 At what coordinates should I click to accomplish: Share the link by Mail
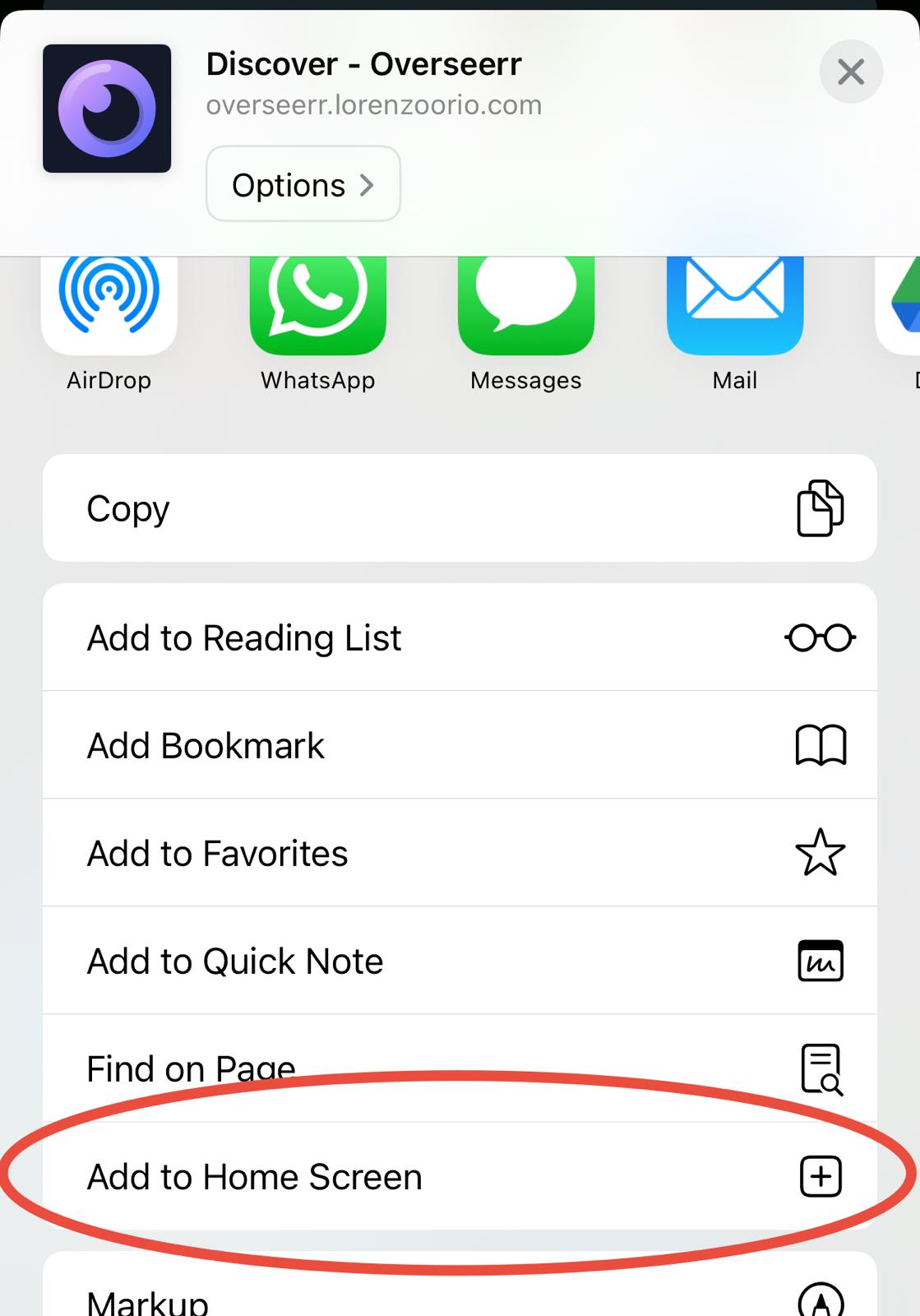(x=734, y=313)
